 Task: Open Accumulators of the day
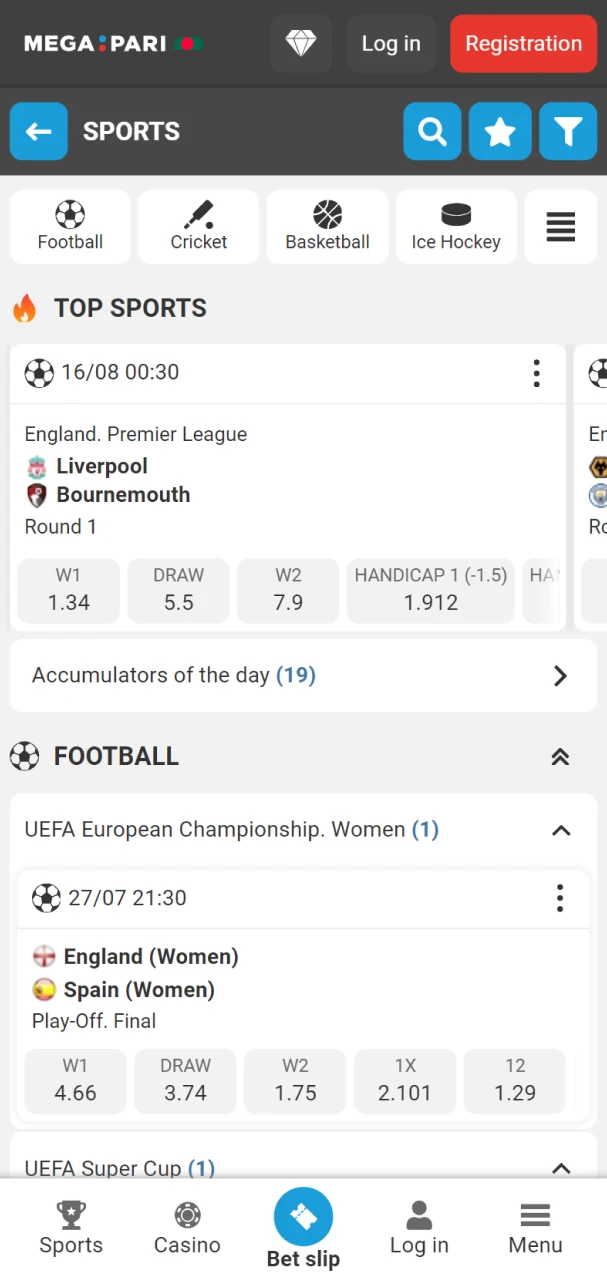(303, 676)
